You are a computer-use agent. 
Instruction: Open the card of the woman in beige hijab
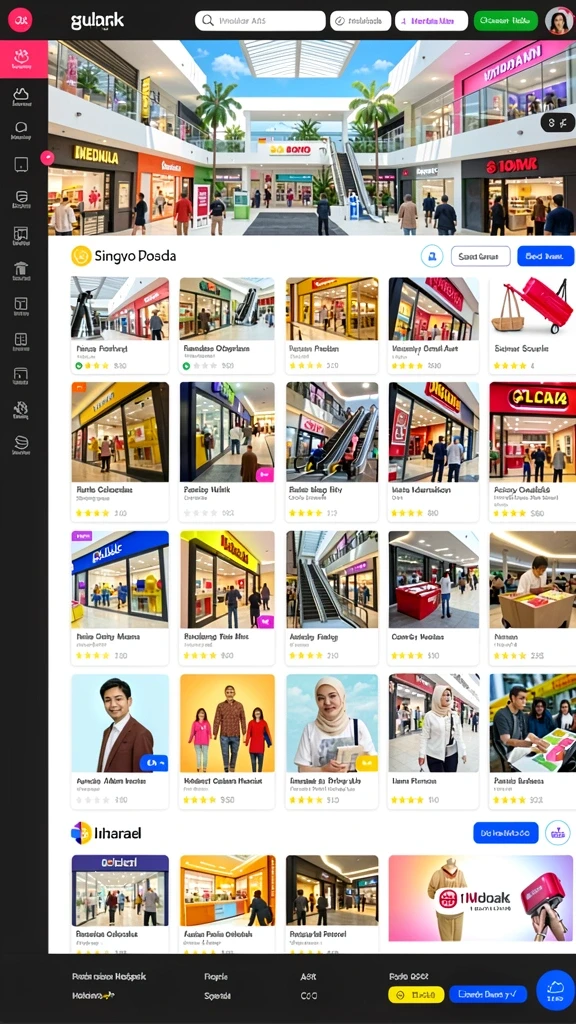click(332, 741)
